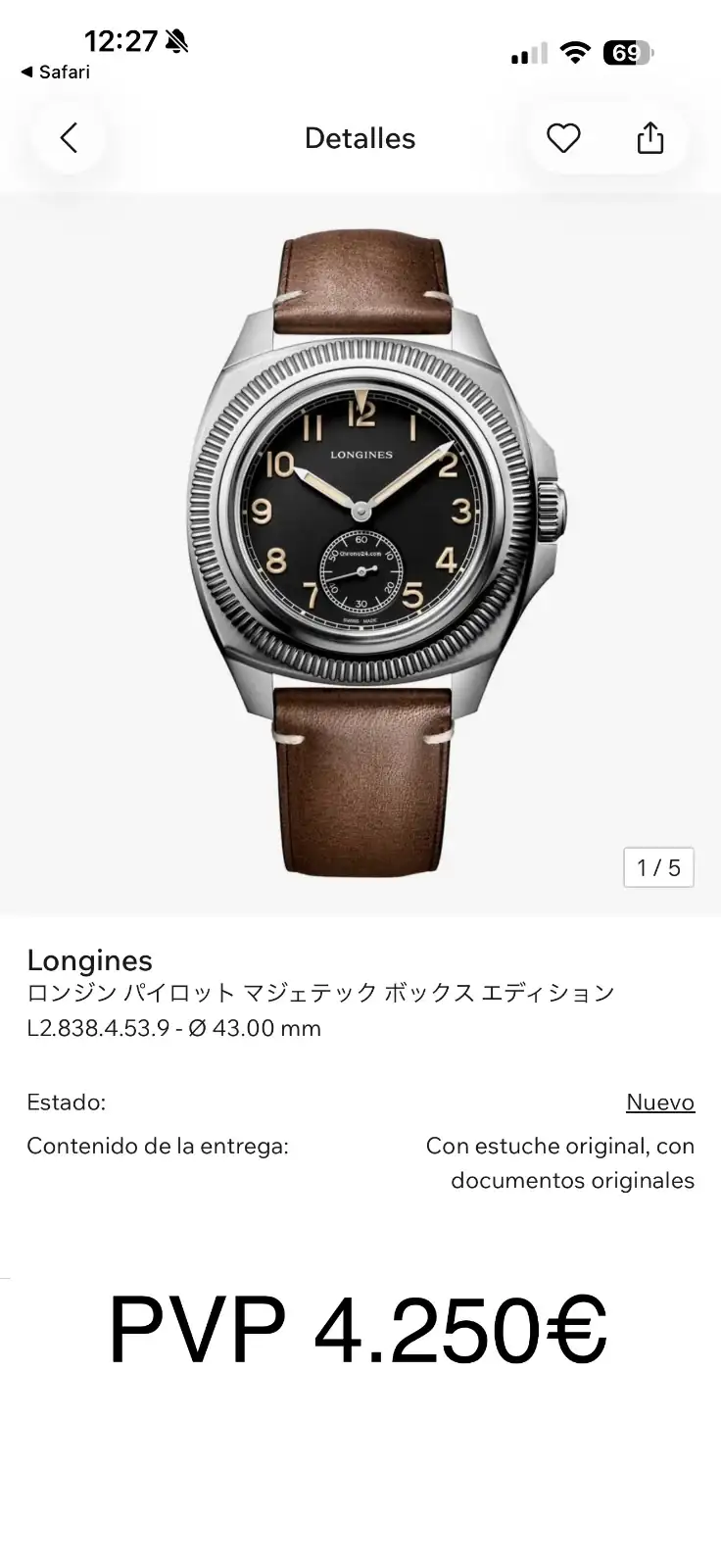This screenshot has width=721, height=1568.
Task: Add this Longines watch to favorites
Action: [x=563, y=138]
